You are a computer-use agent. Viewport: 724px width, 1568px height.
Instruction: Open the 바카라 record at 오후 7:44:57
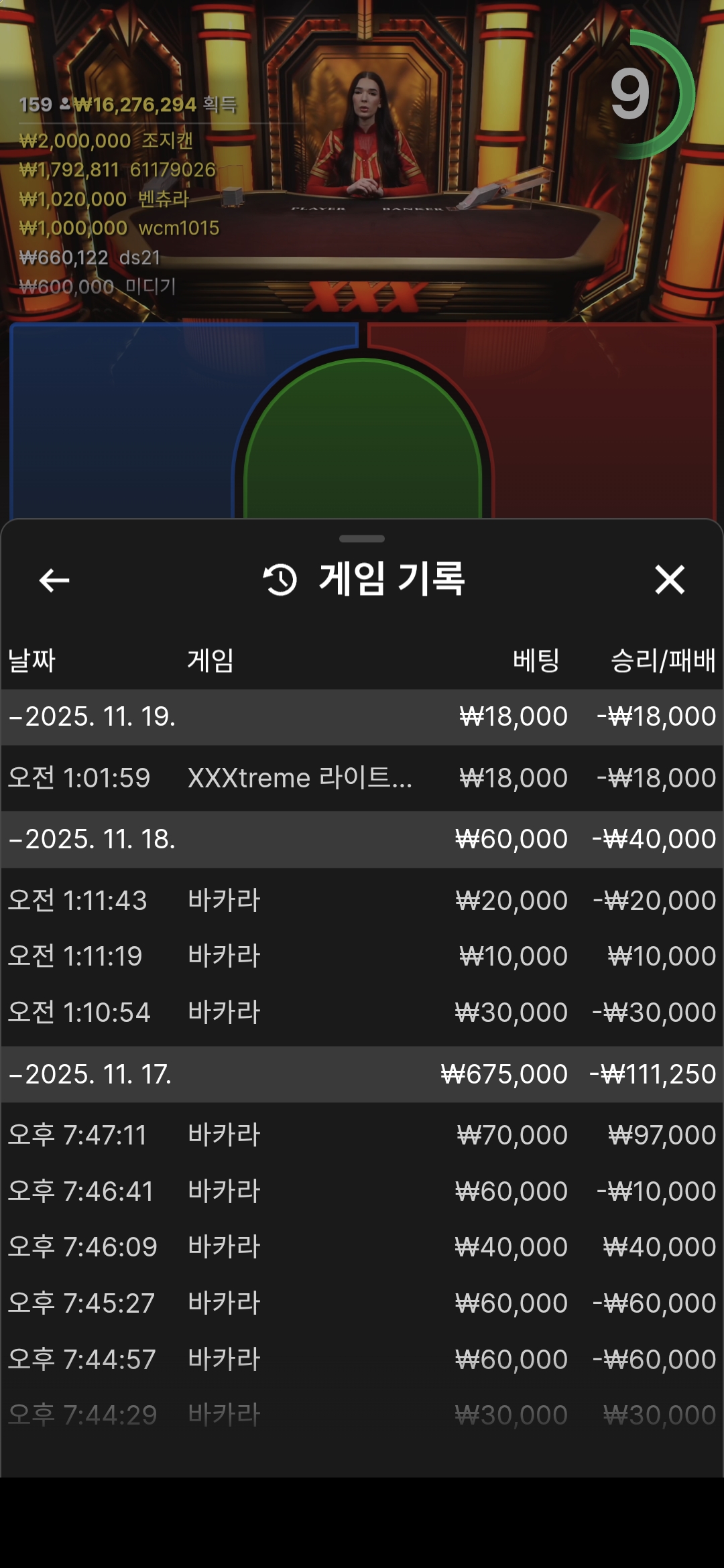(x=362, y=1360)
